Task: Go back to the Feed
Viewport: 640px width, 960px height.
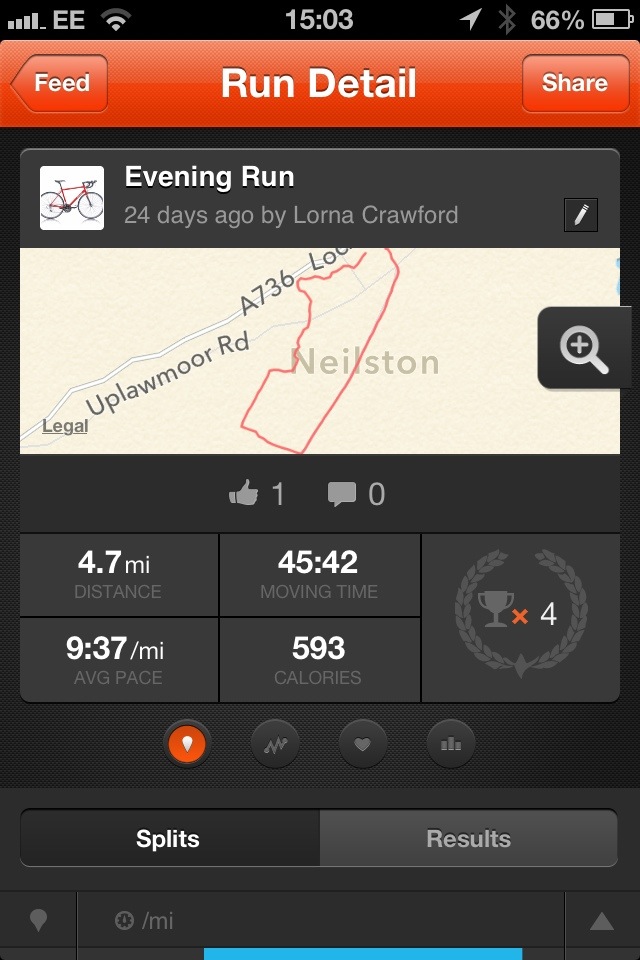Action: click(60, 84)
